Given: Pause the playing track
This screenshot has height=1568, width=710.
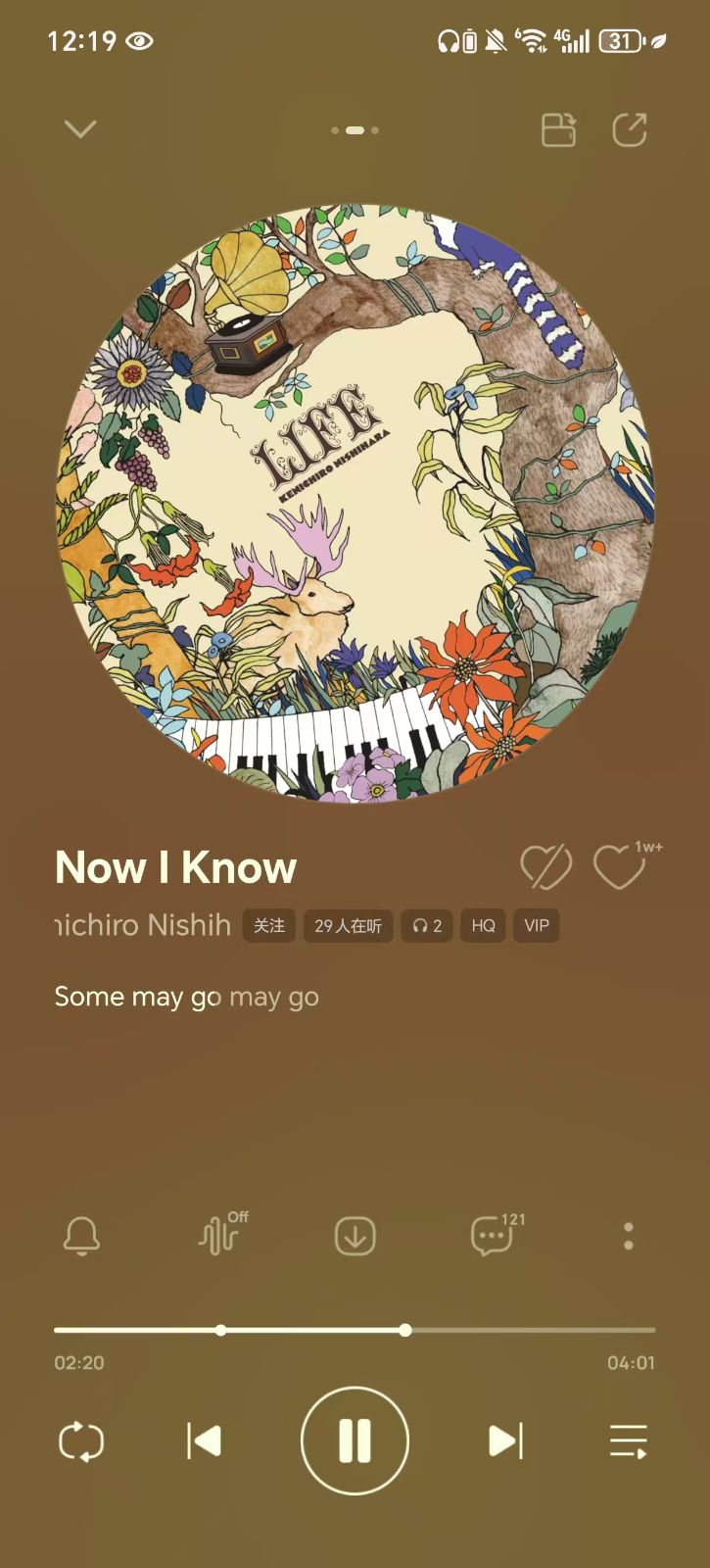Looking at the screenshot, I should [x=355, y=1441].
